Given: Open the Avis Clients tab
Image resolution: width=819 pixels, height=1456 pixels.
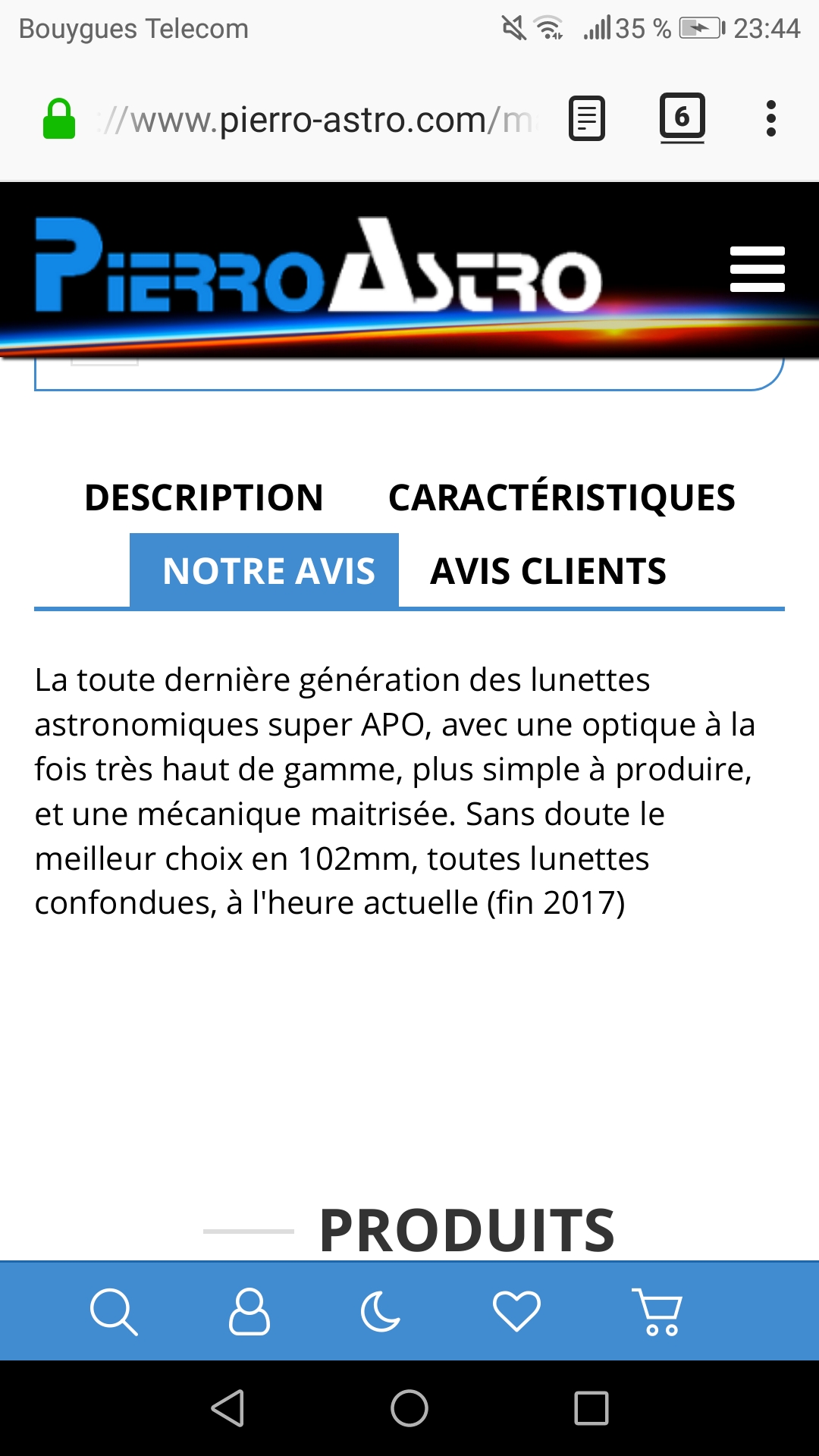Looking at the screenshot, I should coord(548,571).
